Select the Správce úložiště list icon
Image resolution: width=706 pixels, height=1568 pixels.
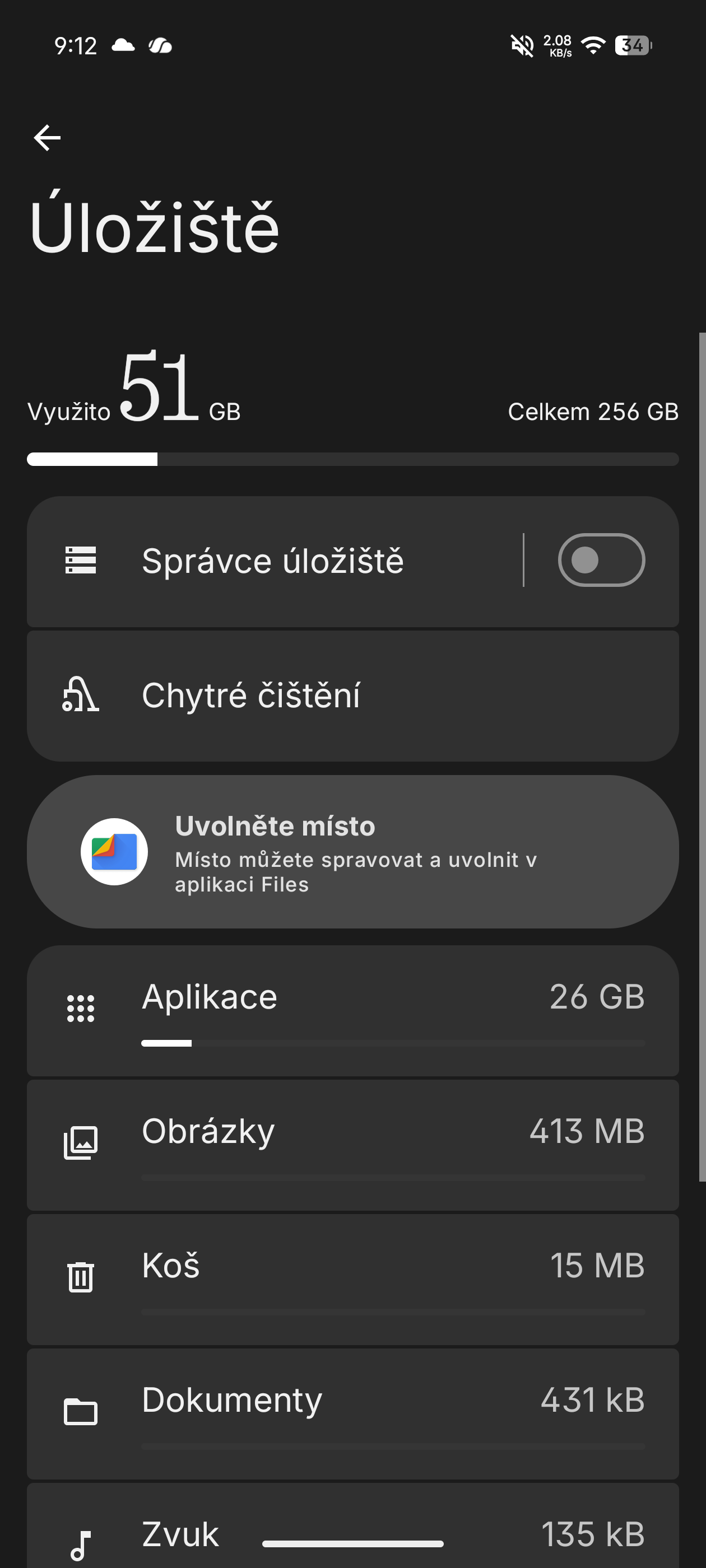pos(81,560)
